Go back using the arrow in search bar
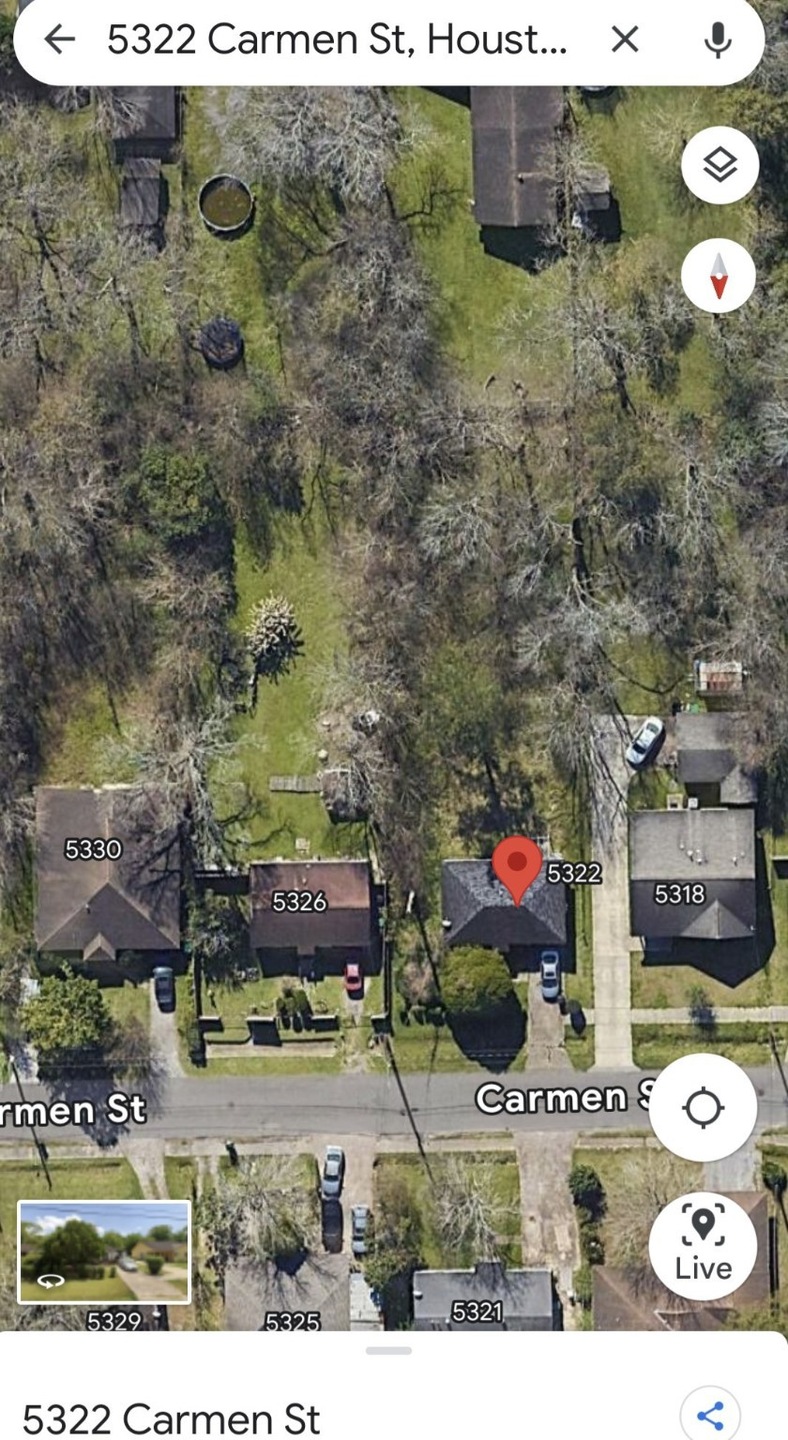The width and height of the screenshot is (788, 1440). (60, 39)
